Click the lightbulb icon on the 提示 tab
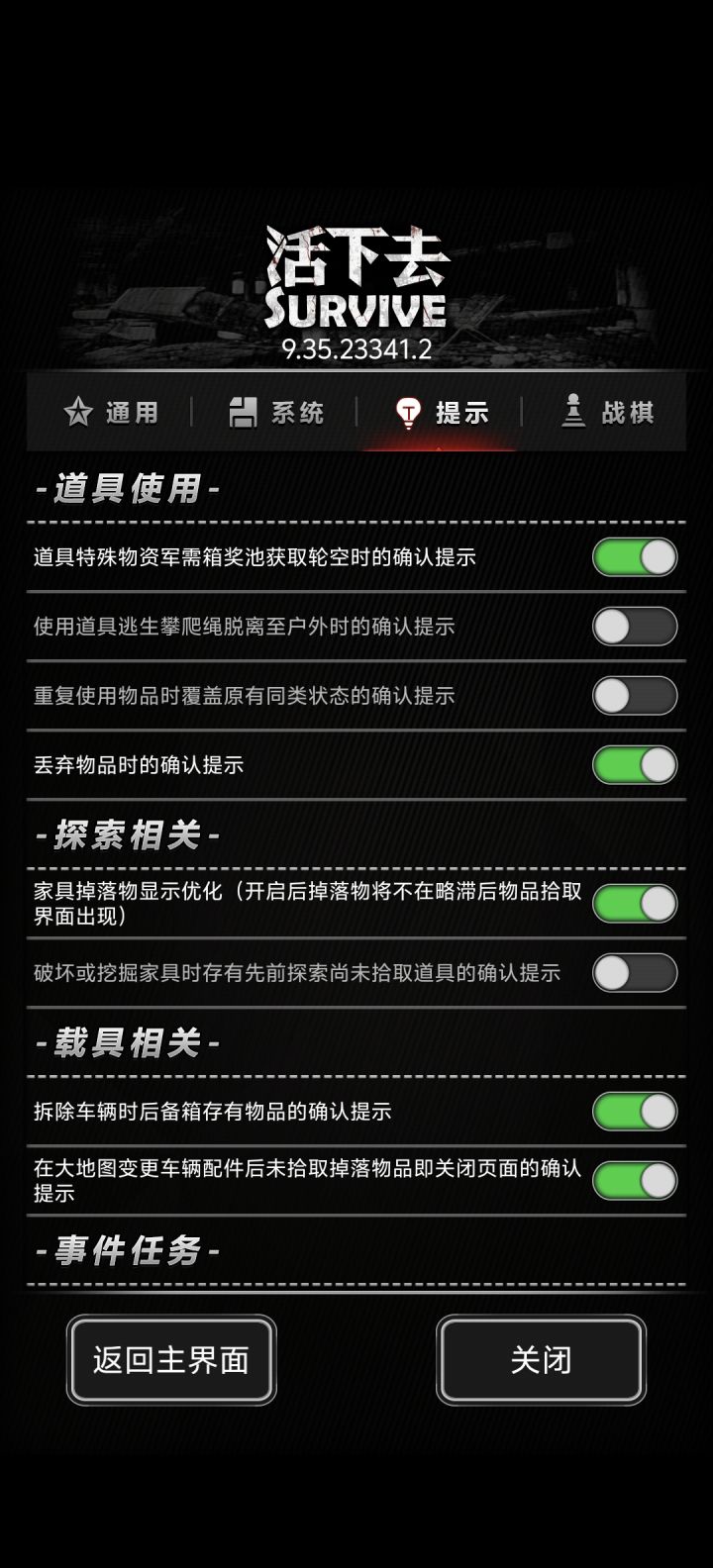This screenshot has height=1568, width=713. [409, 413]
